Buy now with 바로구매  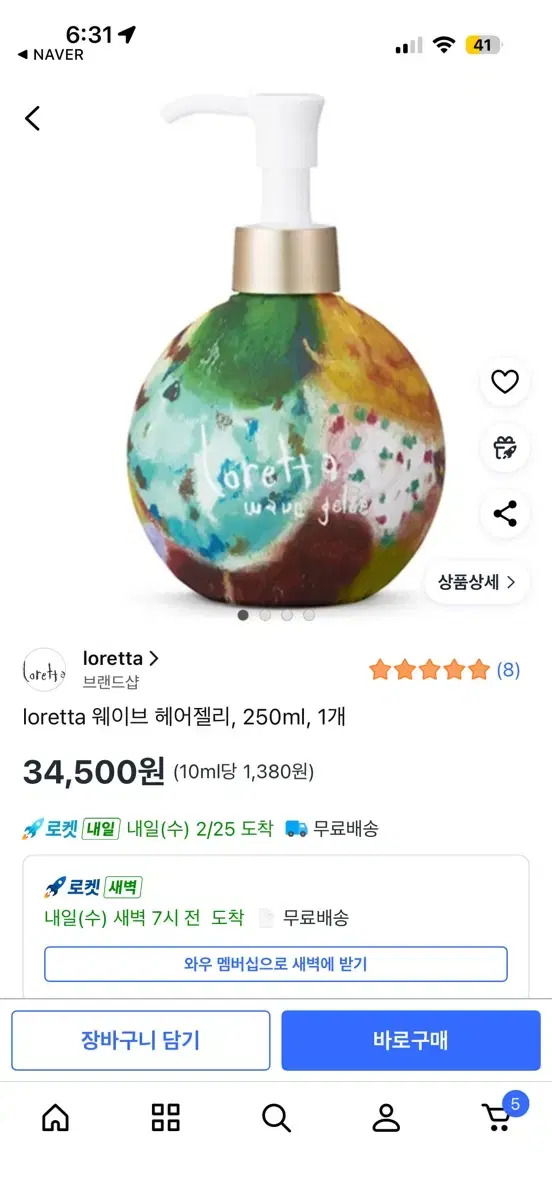click(x=411, y=1040)
